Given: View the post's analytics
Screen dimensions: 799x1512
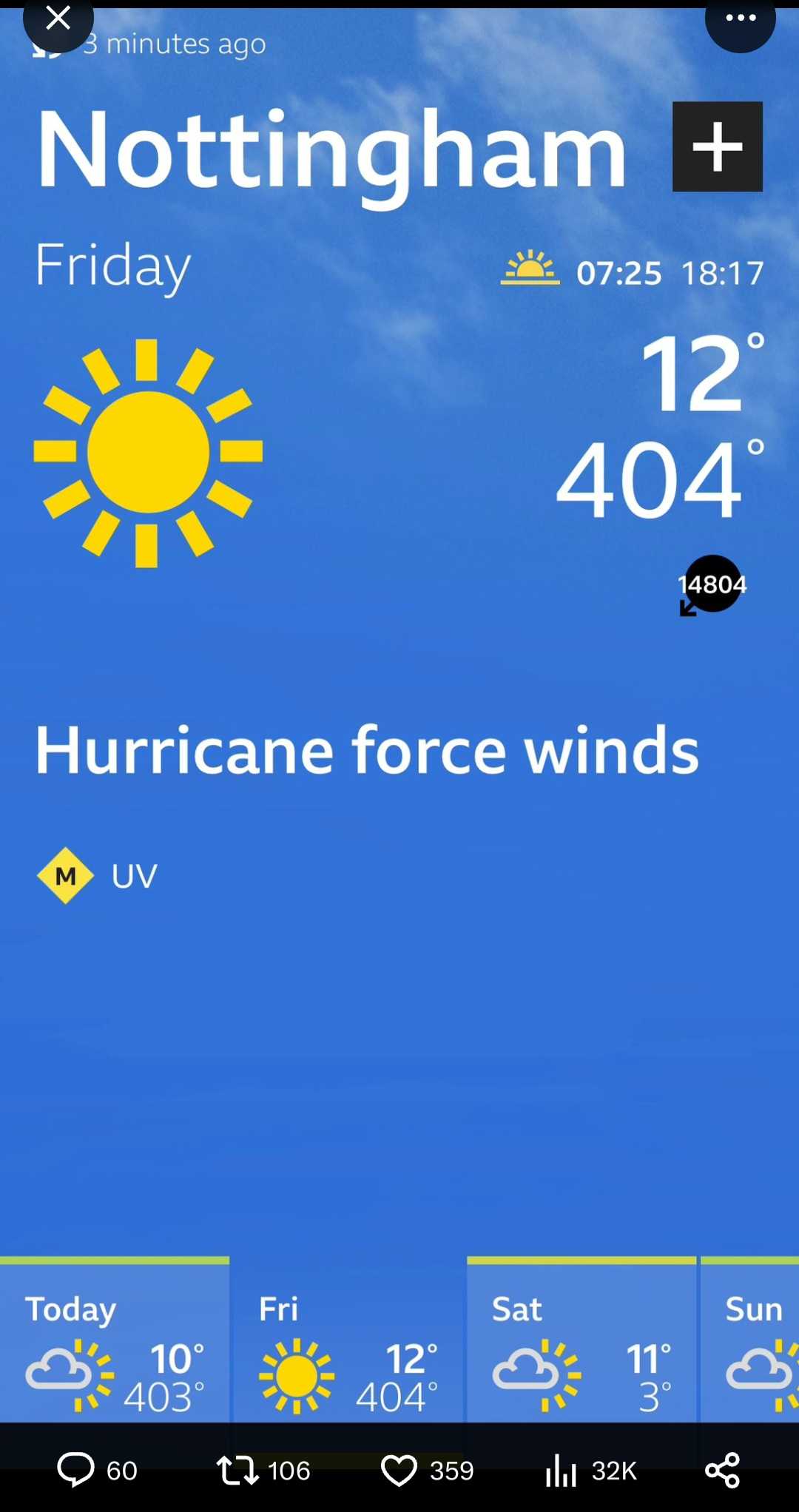Looking at the screenshot, I should [x=590, y=1470].
